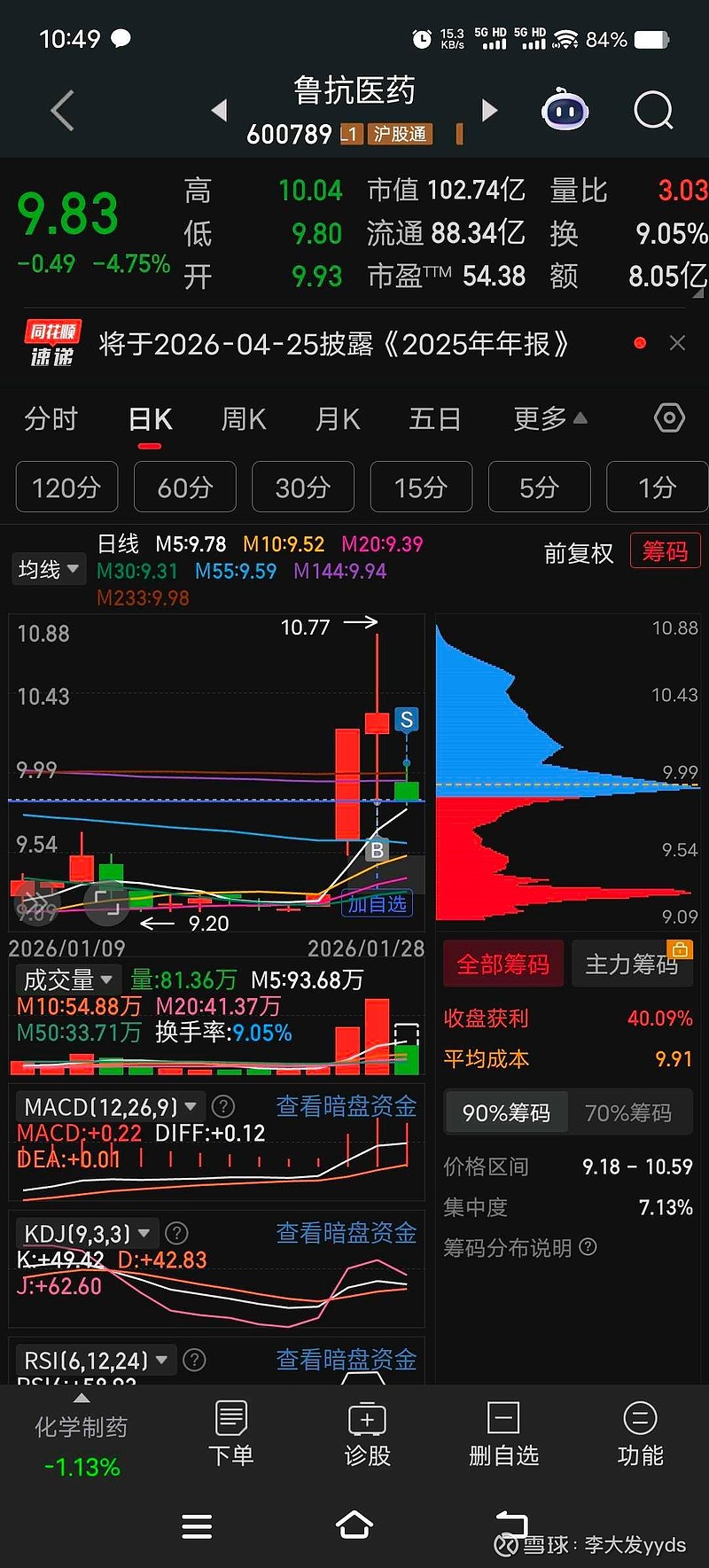
Task: Open the search magnifier icon
Action: click(x=654, y=111)
